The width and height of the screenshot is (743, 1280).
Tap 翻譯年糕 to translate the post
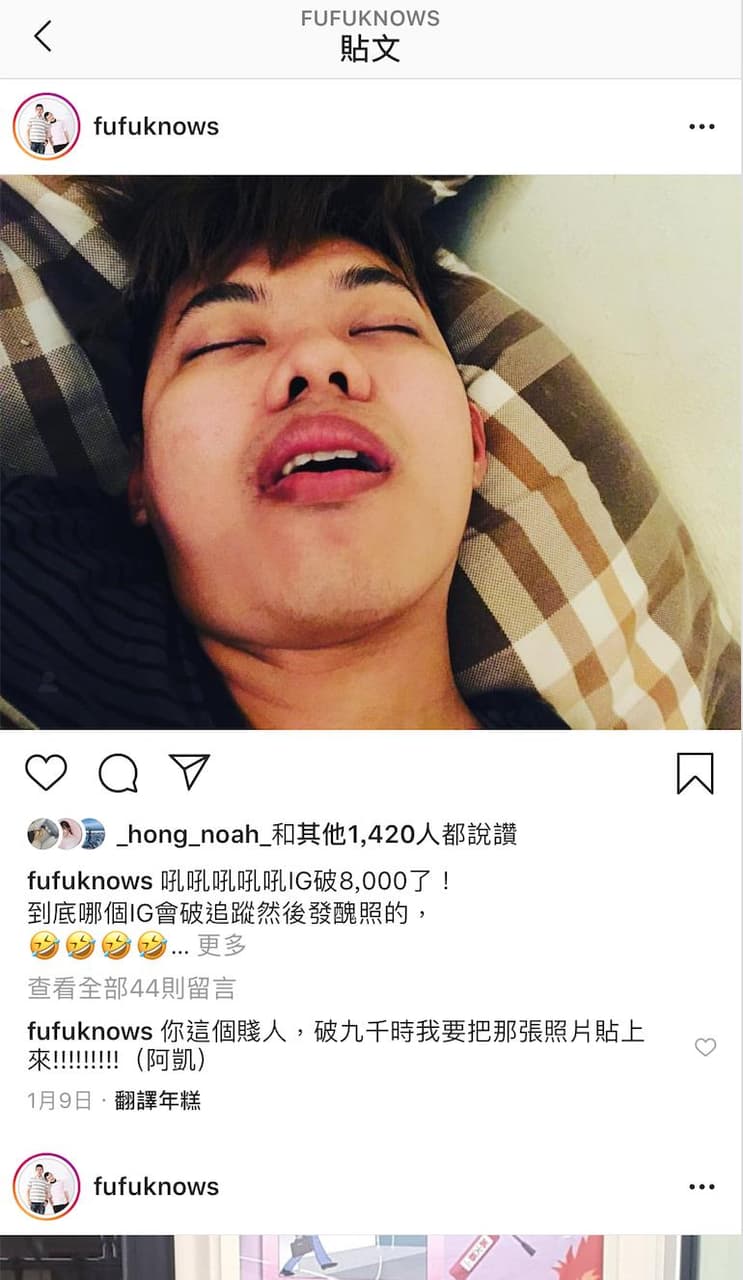(x=158, y=1101)
